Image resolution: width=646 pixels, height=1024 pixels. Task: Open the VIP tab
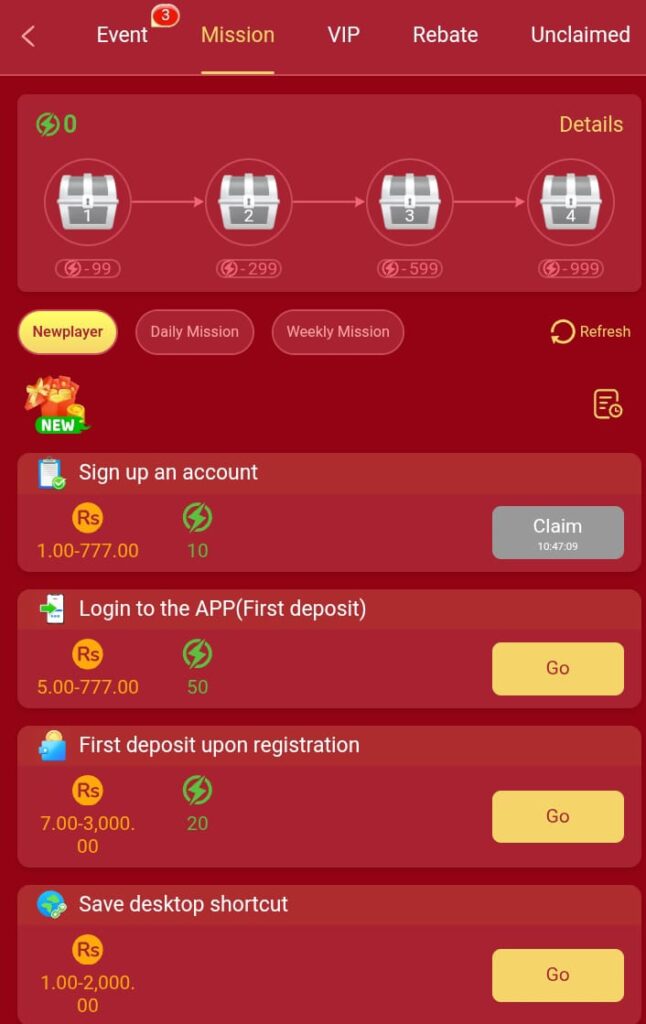[x=343, y=35]
